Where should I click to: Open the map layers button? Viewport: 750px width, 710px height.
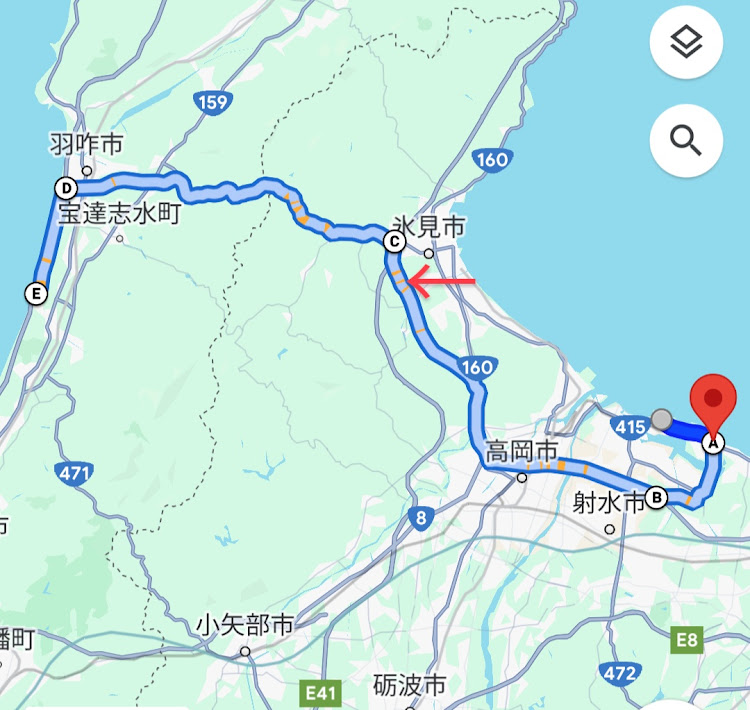click(686, 43)
